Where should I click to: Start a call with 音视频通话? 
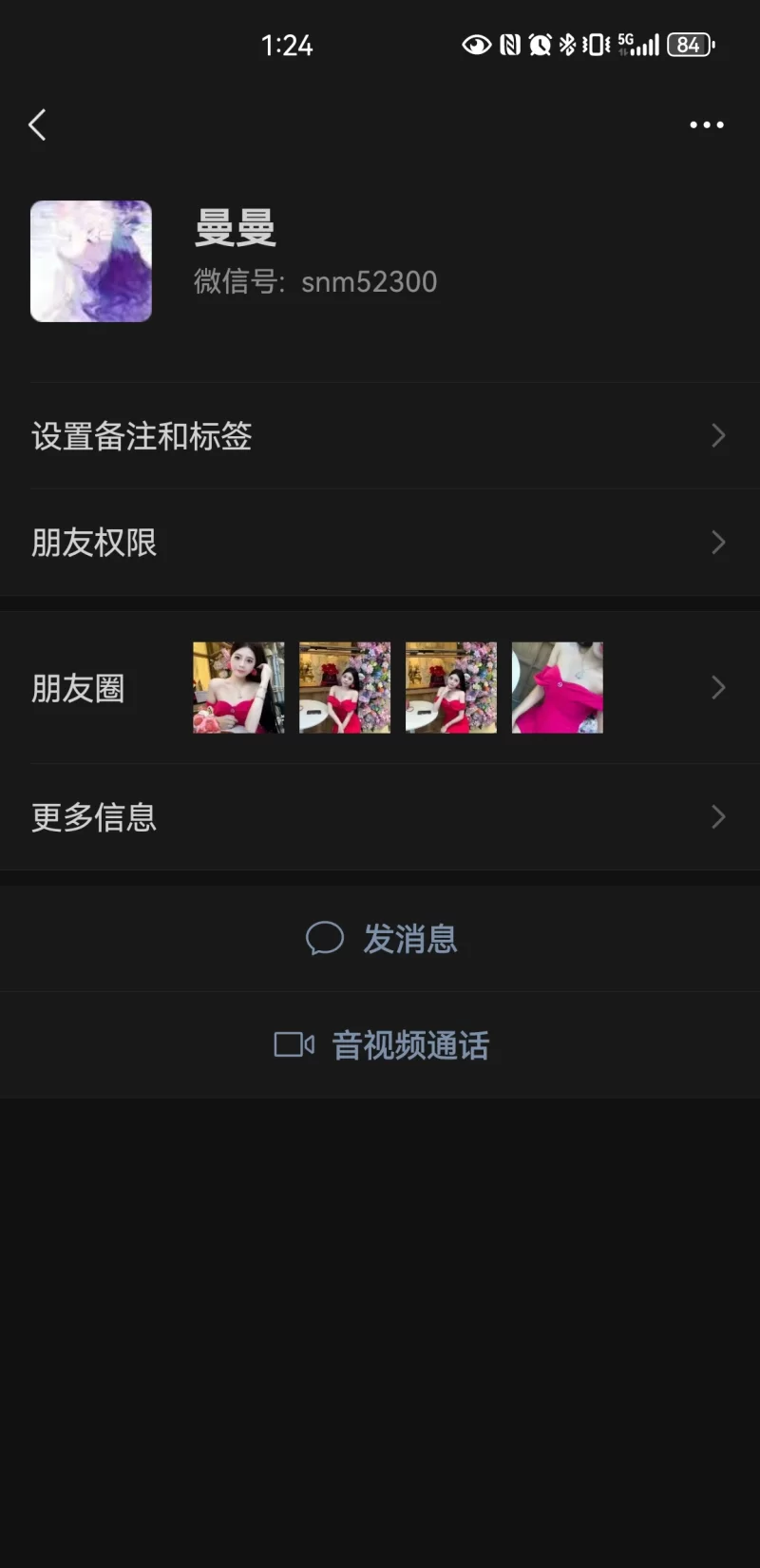coord(382,1045)
